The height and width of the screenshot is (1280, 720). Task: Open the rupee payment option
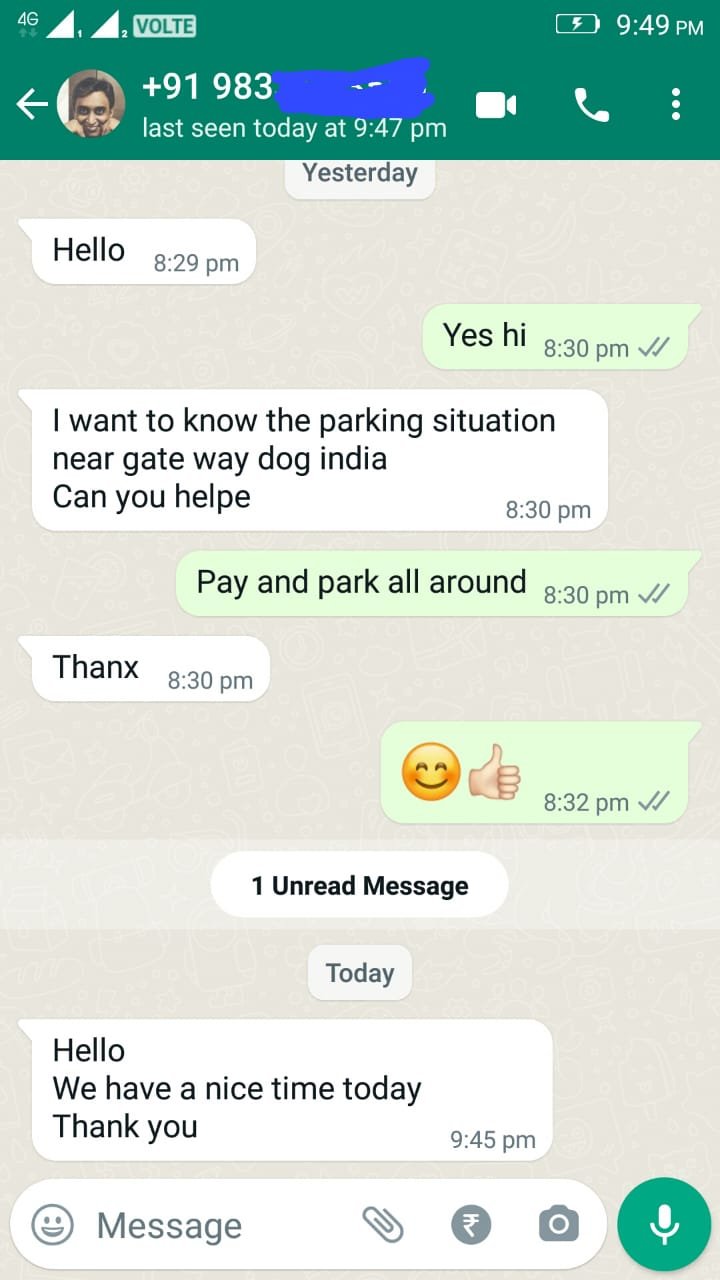point(471,1224)
